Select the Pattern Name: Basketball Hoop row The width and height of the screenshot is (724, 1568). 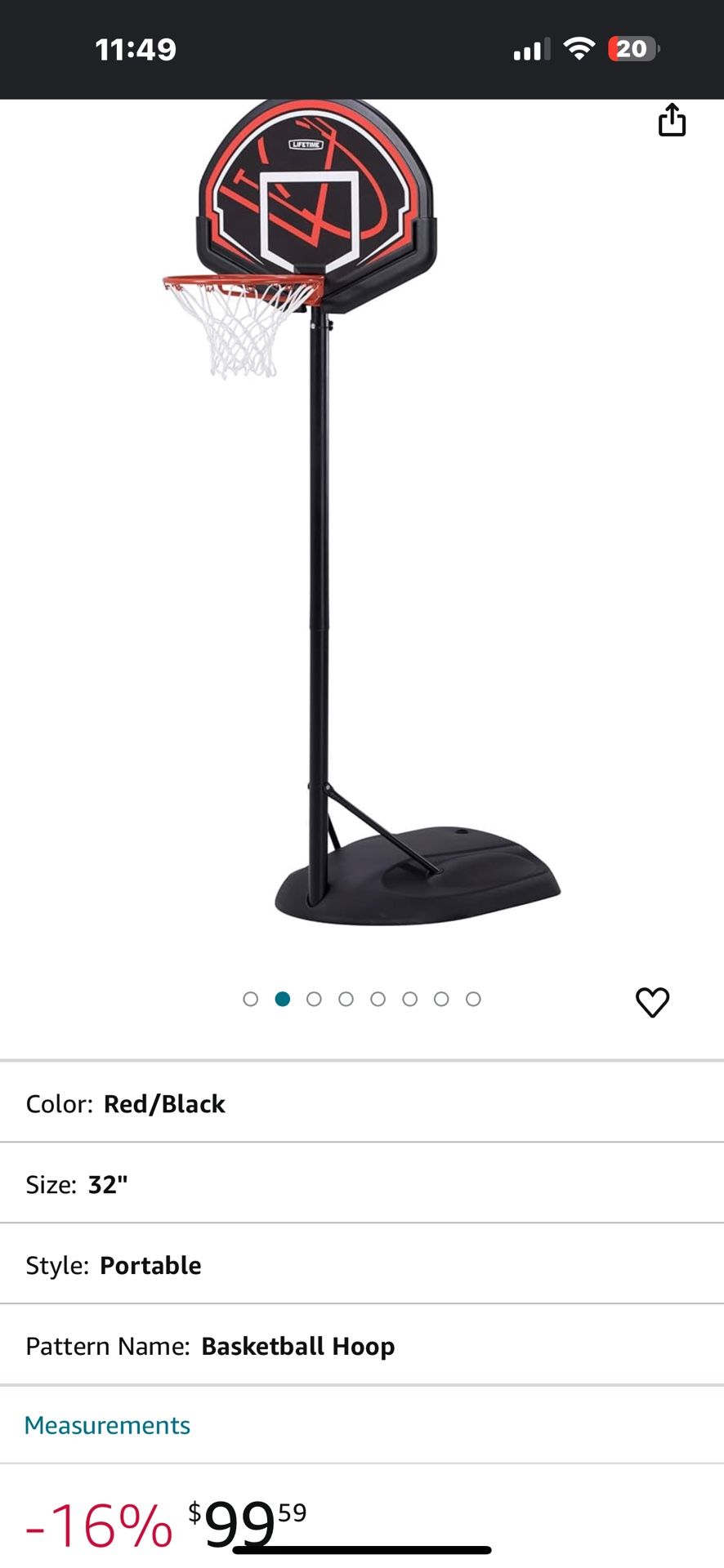point(362,1346)
